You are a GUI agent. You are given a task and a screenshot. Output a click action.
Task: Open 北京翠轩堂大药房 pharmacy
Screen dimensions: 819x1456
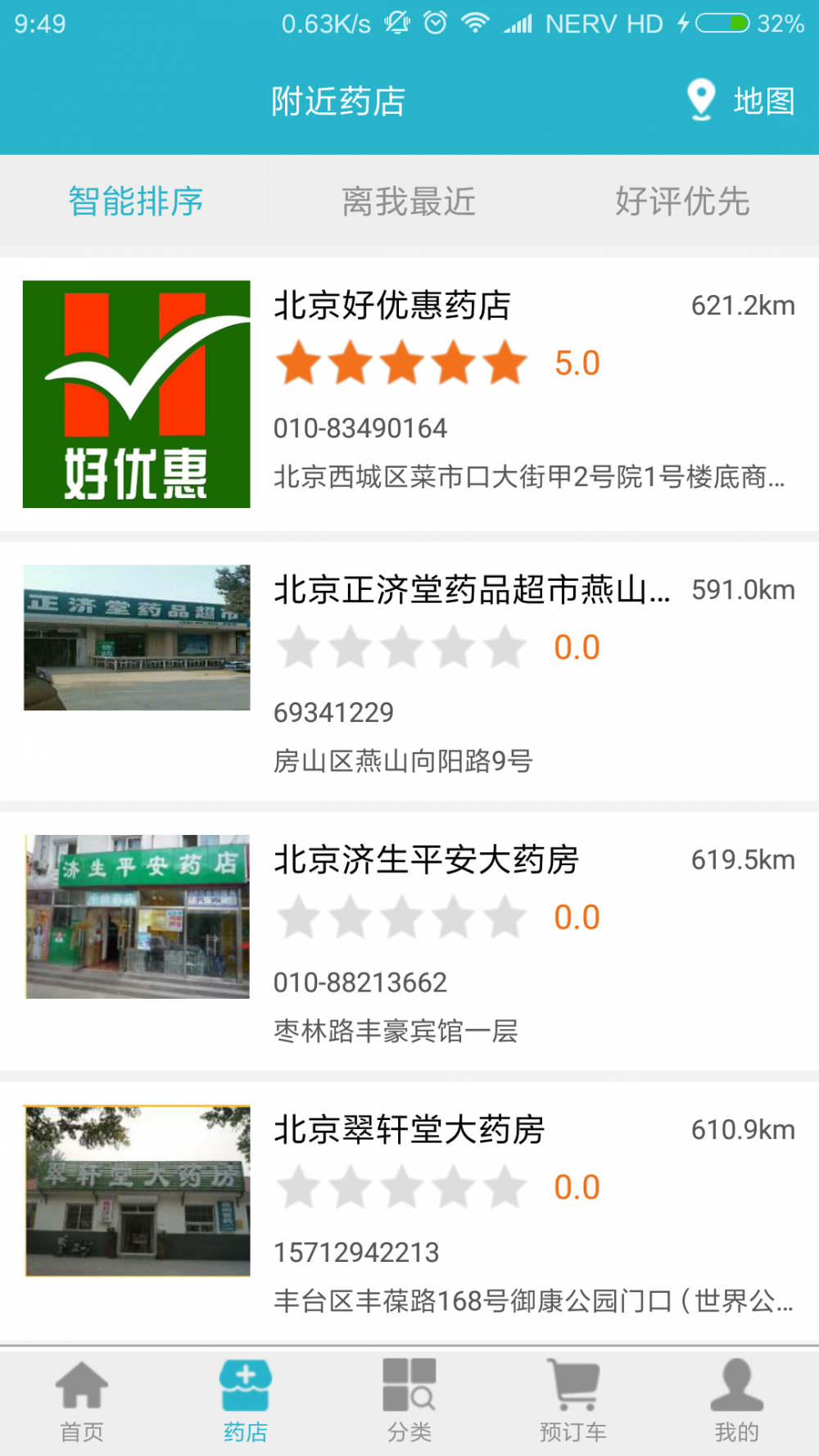(409, 1130)
